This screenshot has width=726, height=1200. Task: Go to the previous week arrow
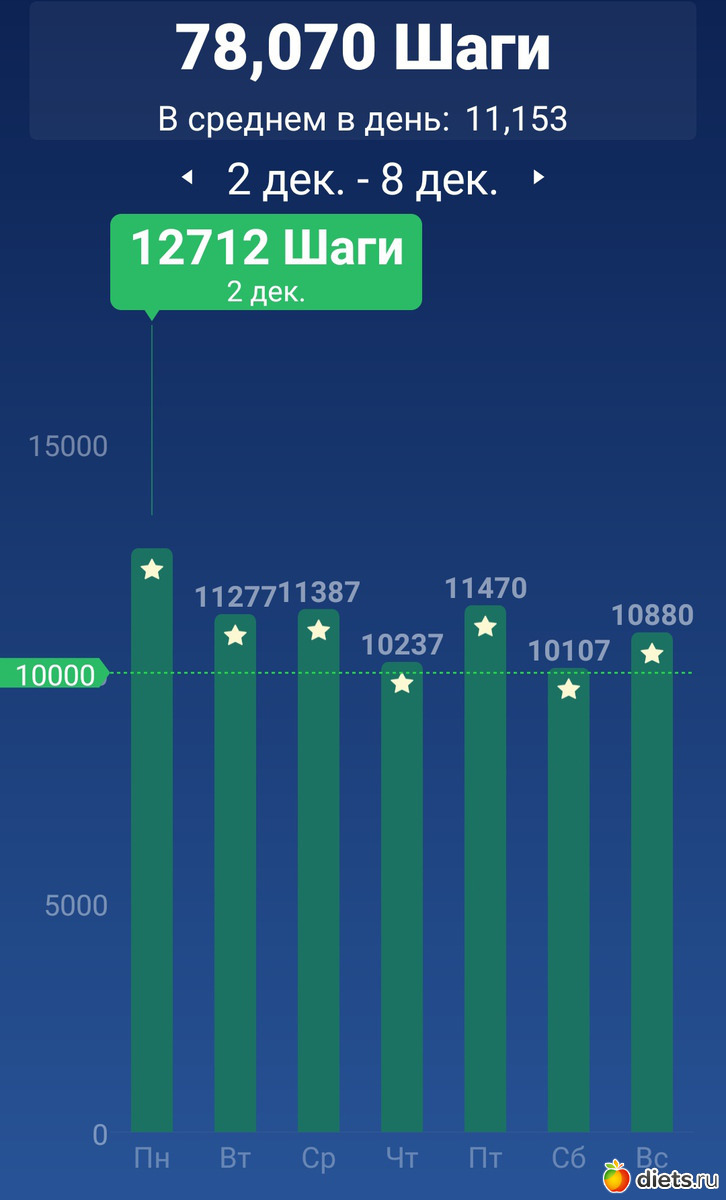coord(186,178)
